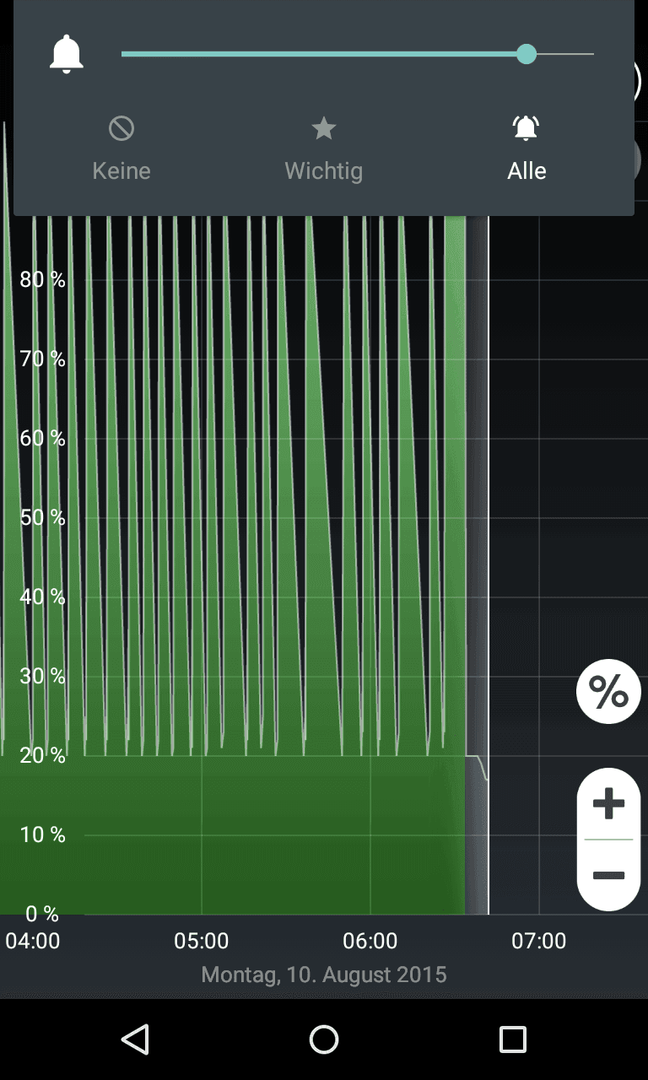Choose the Alle notifications mode
Screen dimensions: 648x1080
(x=526, y=148)
